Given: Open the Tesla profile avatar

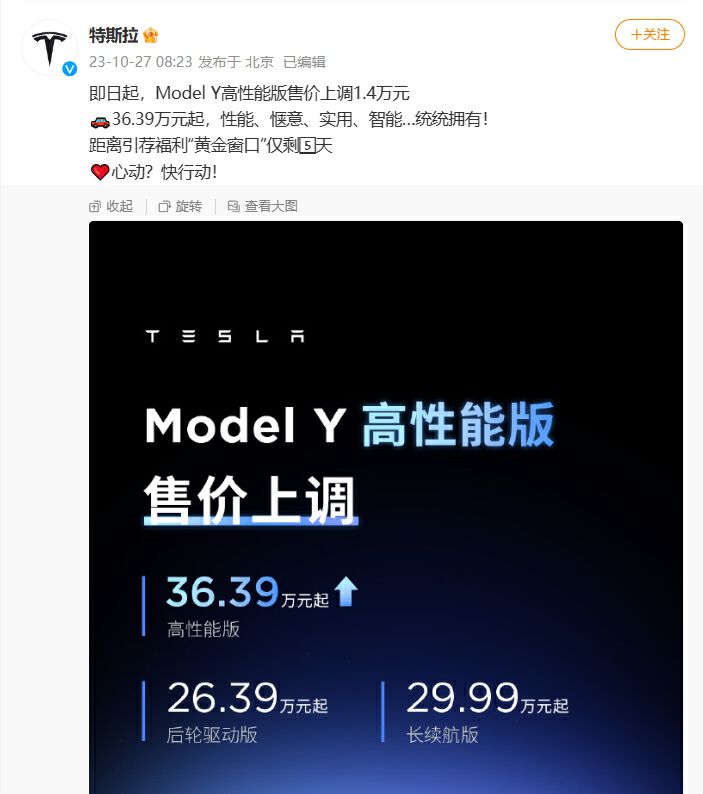Looking at the screenshot, I should [49, 48].
